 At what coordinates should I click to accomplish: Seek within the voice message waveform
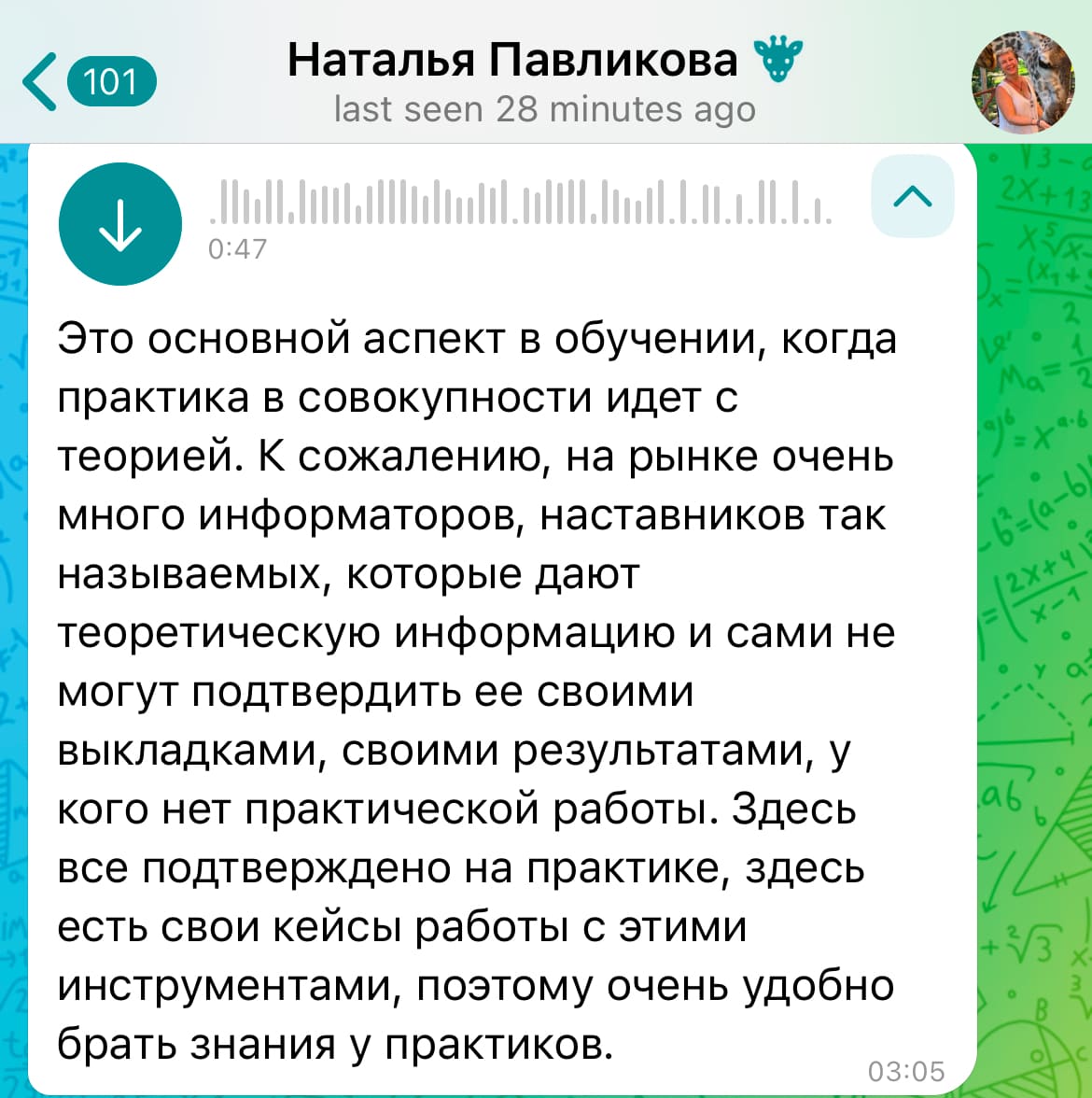coord(521,200)
